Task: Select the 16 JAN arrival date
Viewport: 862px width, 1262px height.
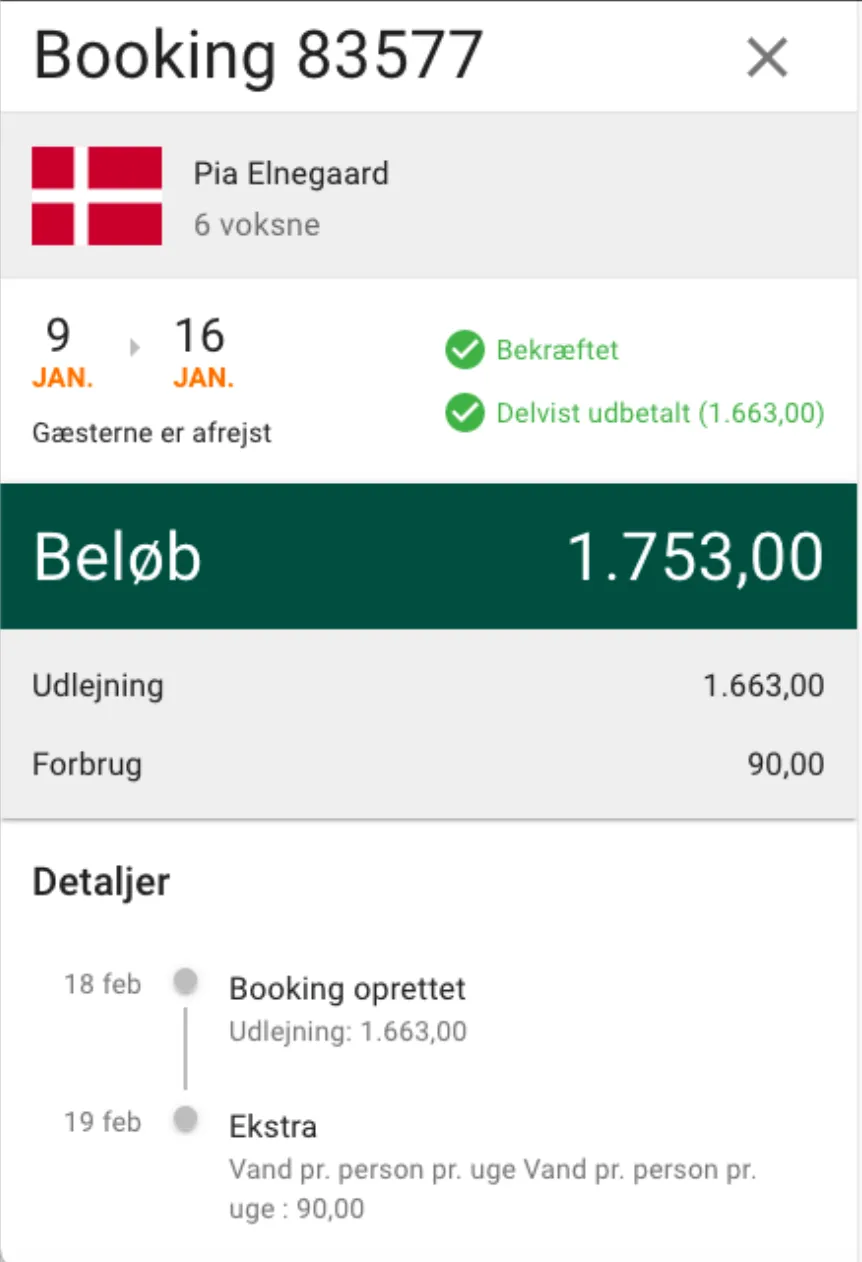Action: (x=201, y=350)
